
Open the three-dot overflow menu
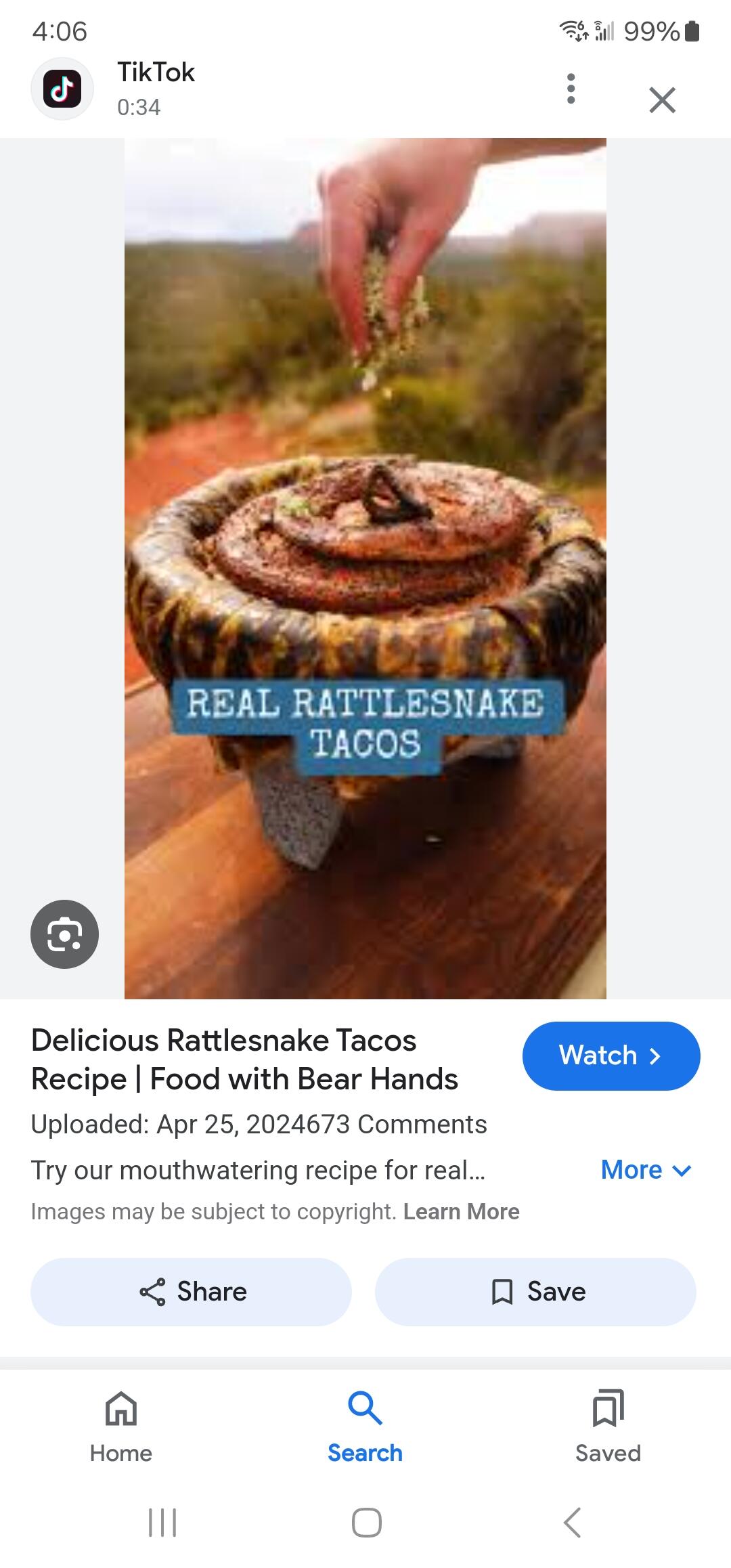point(571,89)
